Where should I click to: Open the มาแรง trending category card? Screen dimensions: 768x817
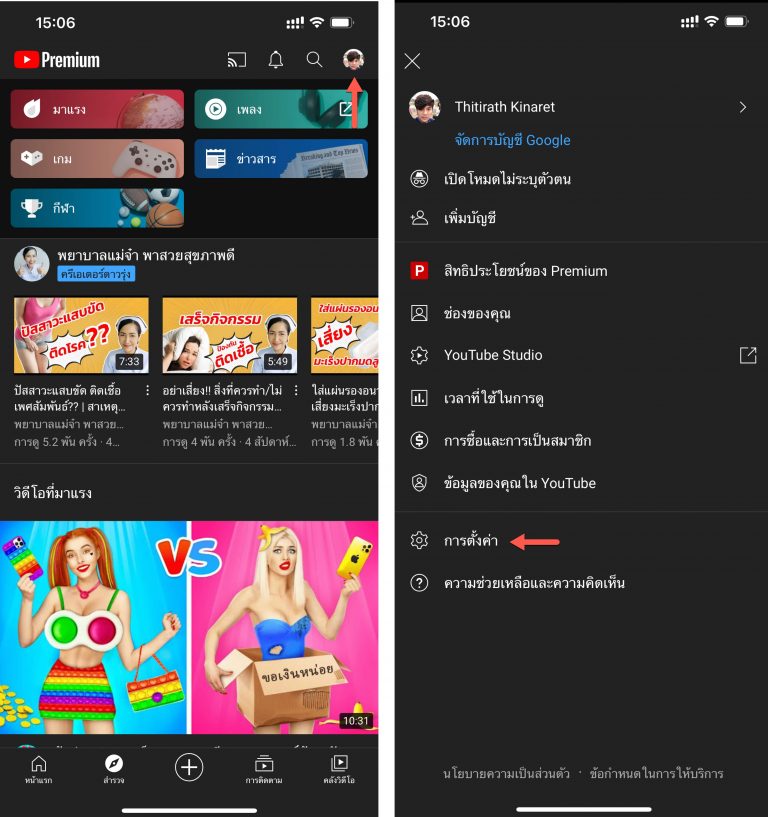click(x=97, y=109)
